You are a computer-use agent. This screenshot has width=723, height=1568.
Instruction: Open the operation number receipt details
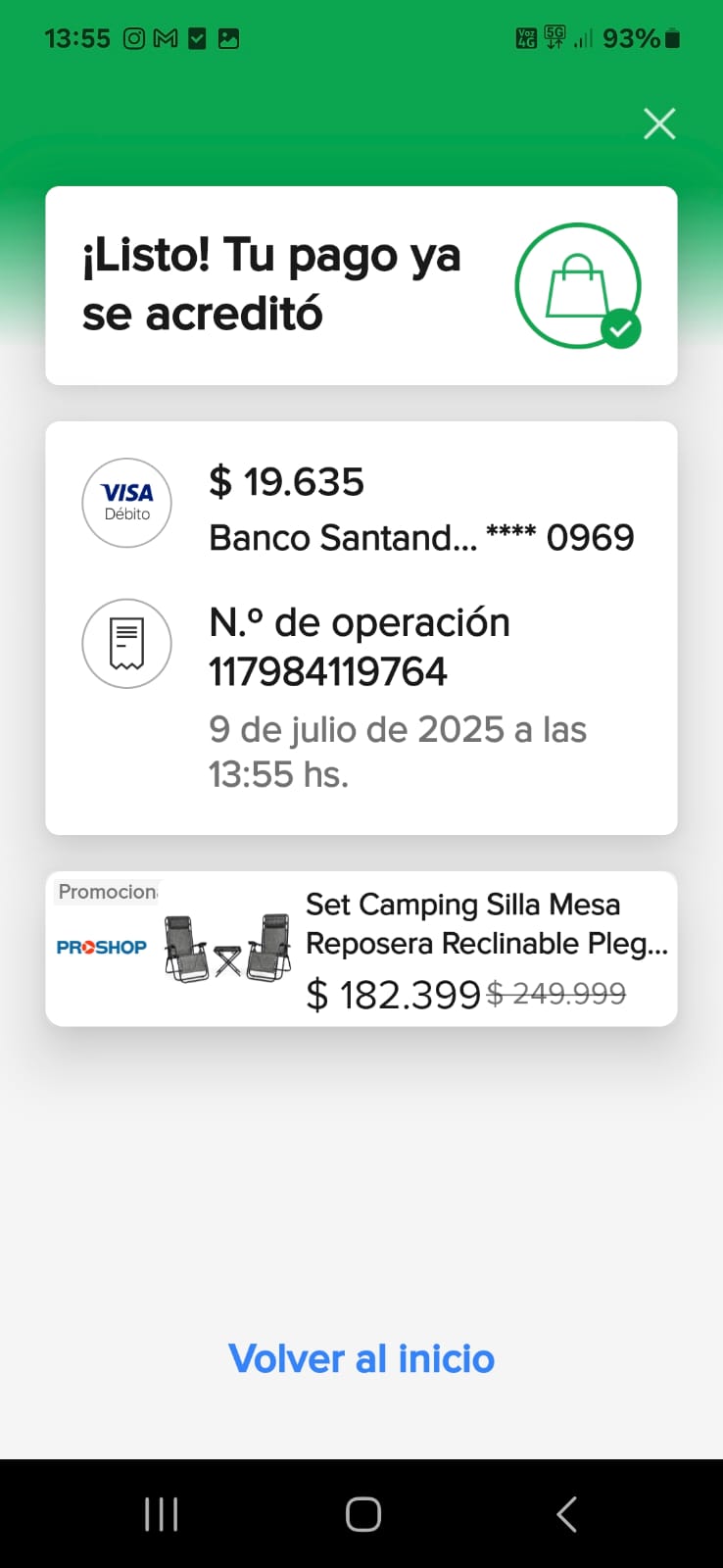point(127,644)
